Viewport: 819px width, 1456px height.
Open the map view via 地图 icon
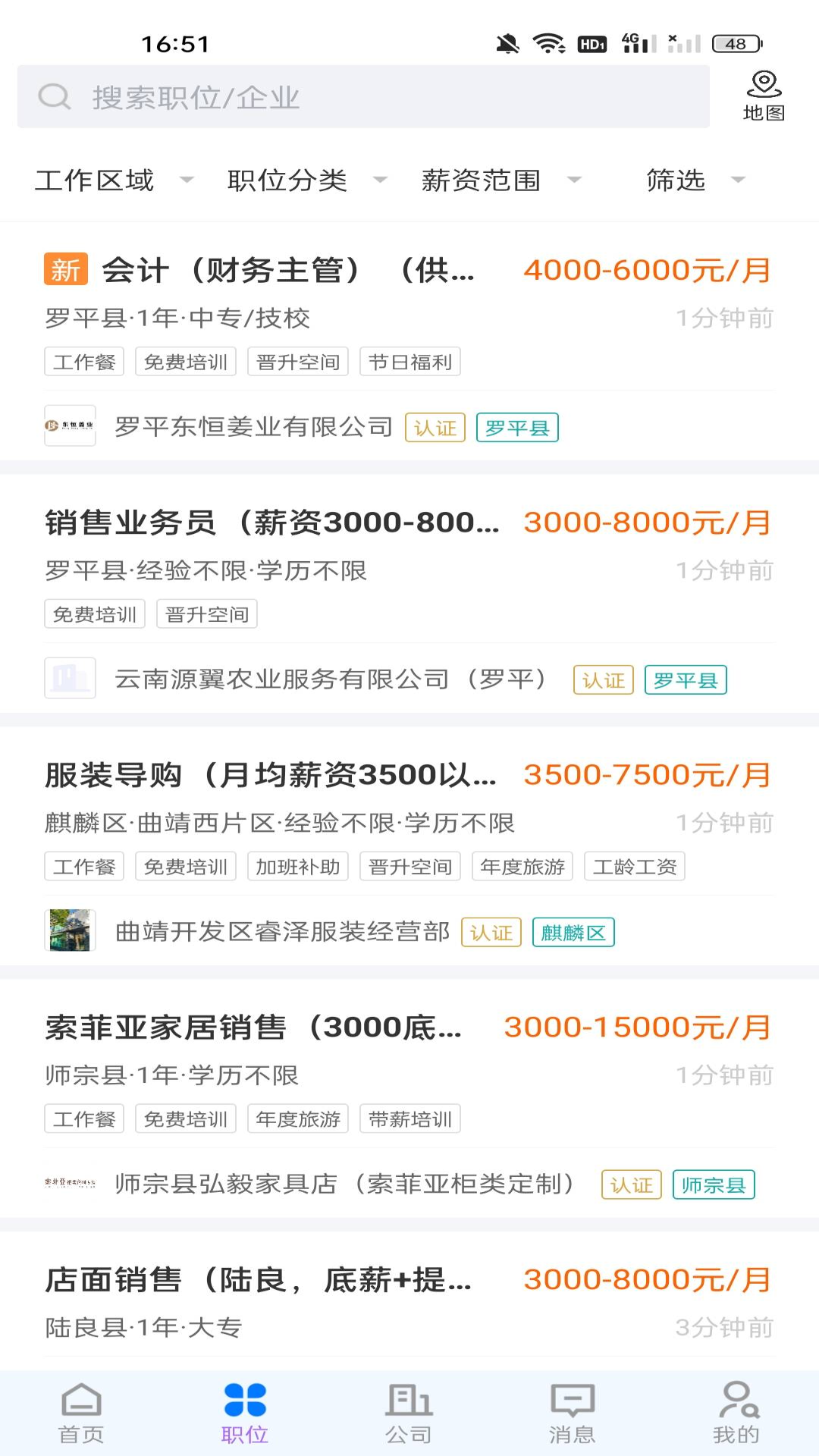(x=764, y=95)
